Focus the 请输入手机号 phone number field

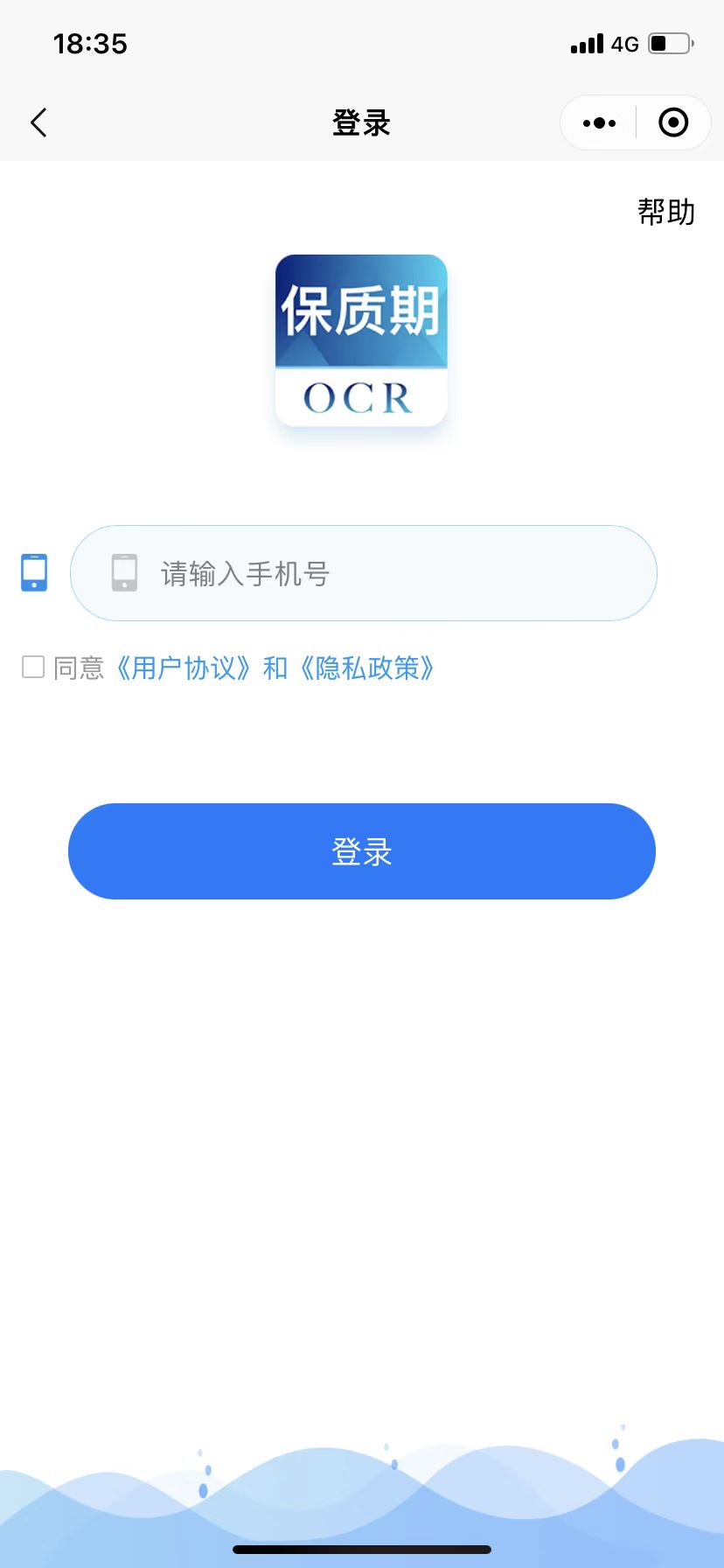coord(385,573)
